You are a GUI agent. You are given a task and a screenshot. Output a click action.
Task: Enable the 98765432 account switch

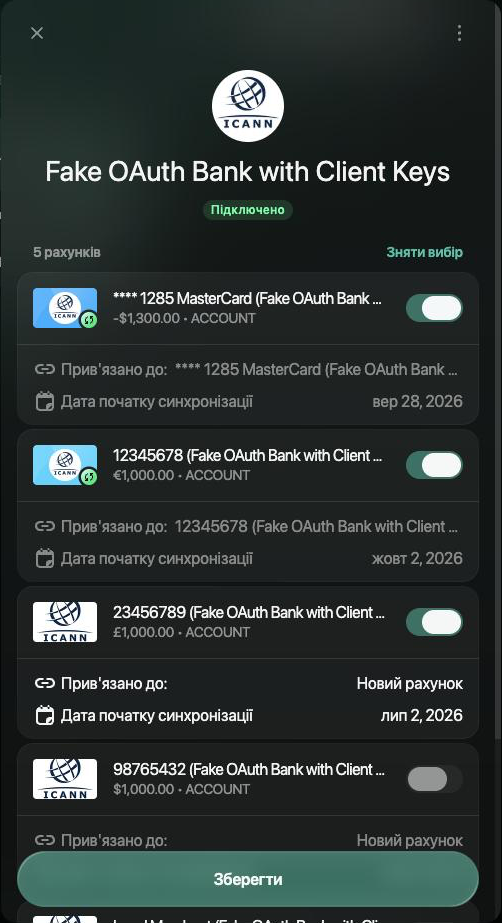click(434, 779)
